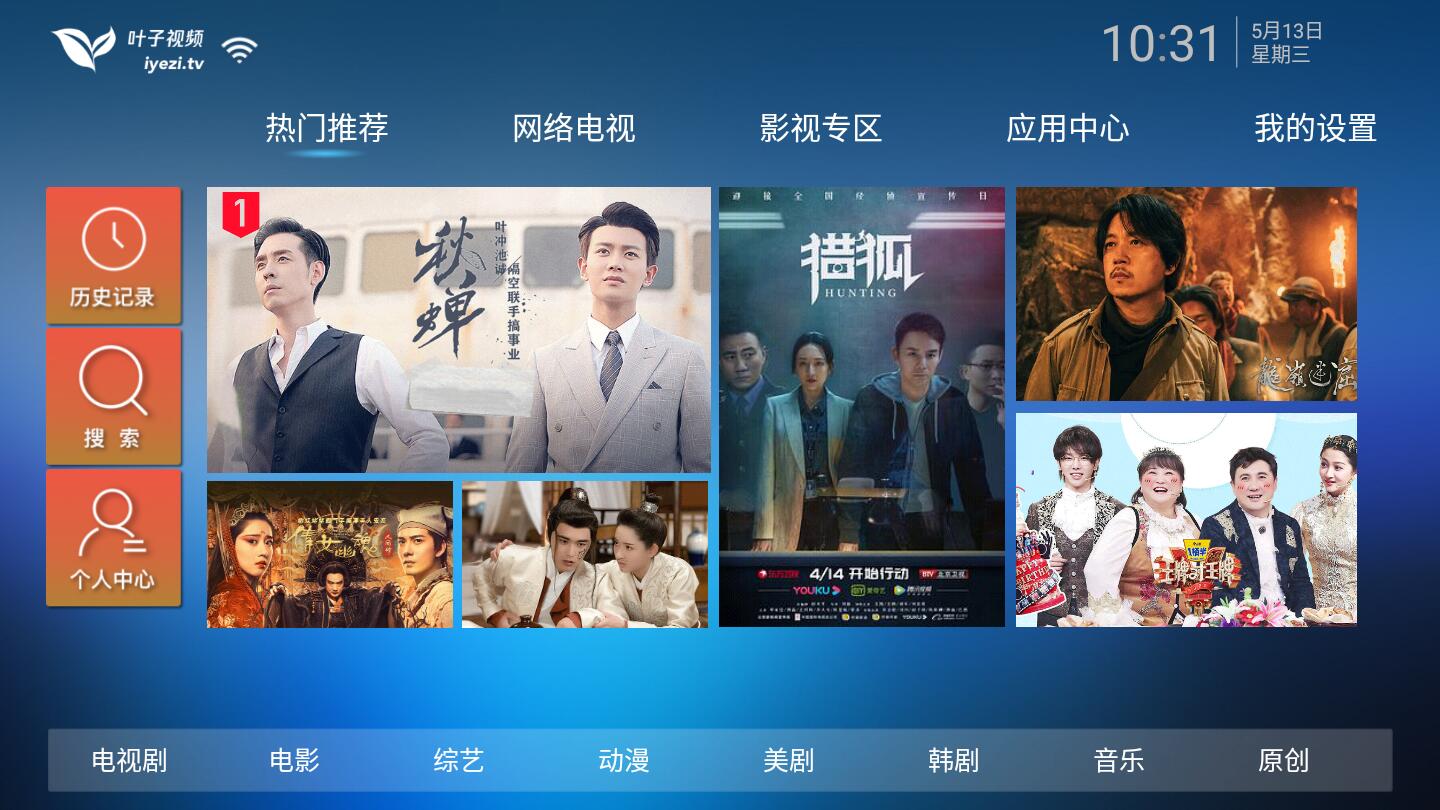Open the 搜索 search tile
Image resolution: width=1440 pixels, height=810 pixels.
113,397
